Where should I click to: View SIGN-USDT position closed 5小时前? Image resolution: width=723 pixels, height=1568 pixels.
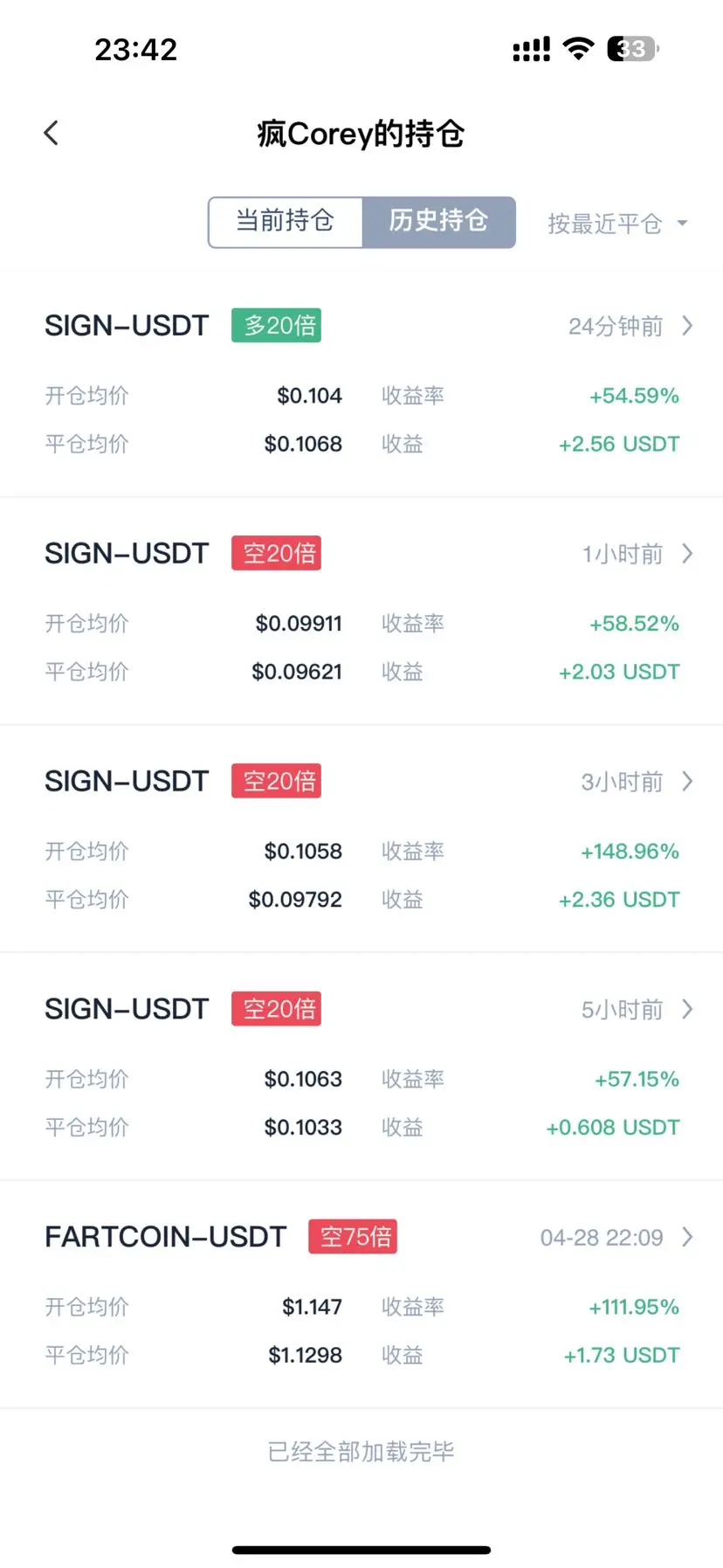pos(361,1067)
